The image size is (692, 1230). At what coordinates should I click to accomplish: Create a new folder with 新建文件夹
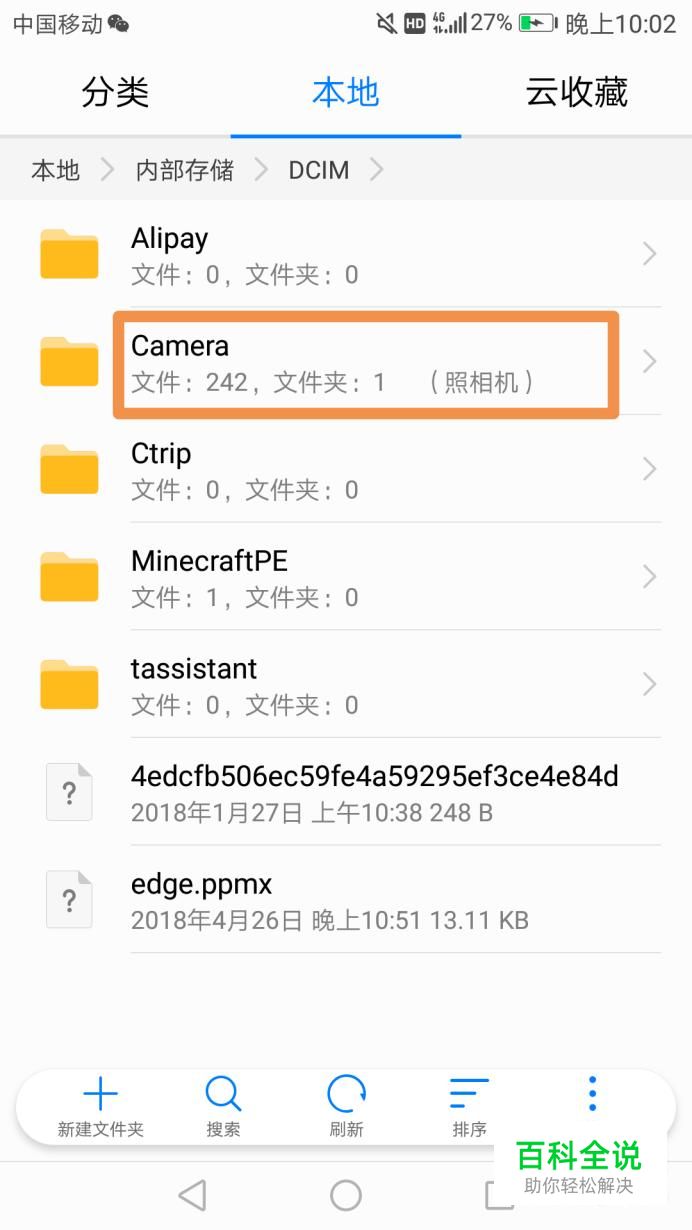[x=101, y=1108]
